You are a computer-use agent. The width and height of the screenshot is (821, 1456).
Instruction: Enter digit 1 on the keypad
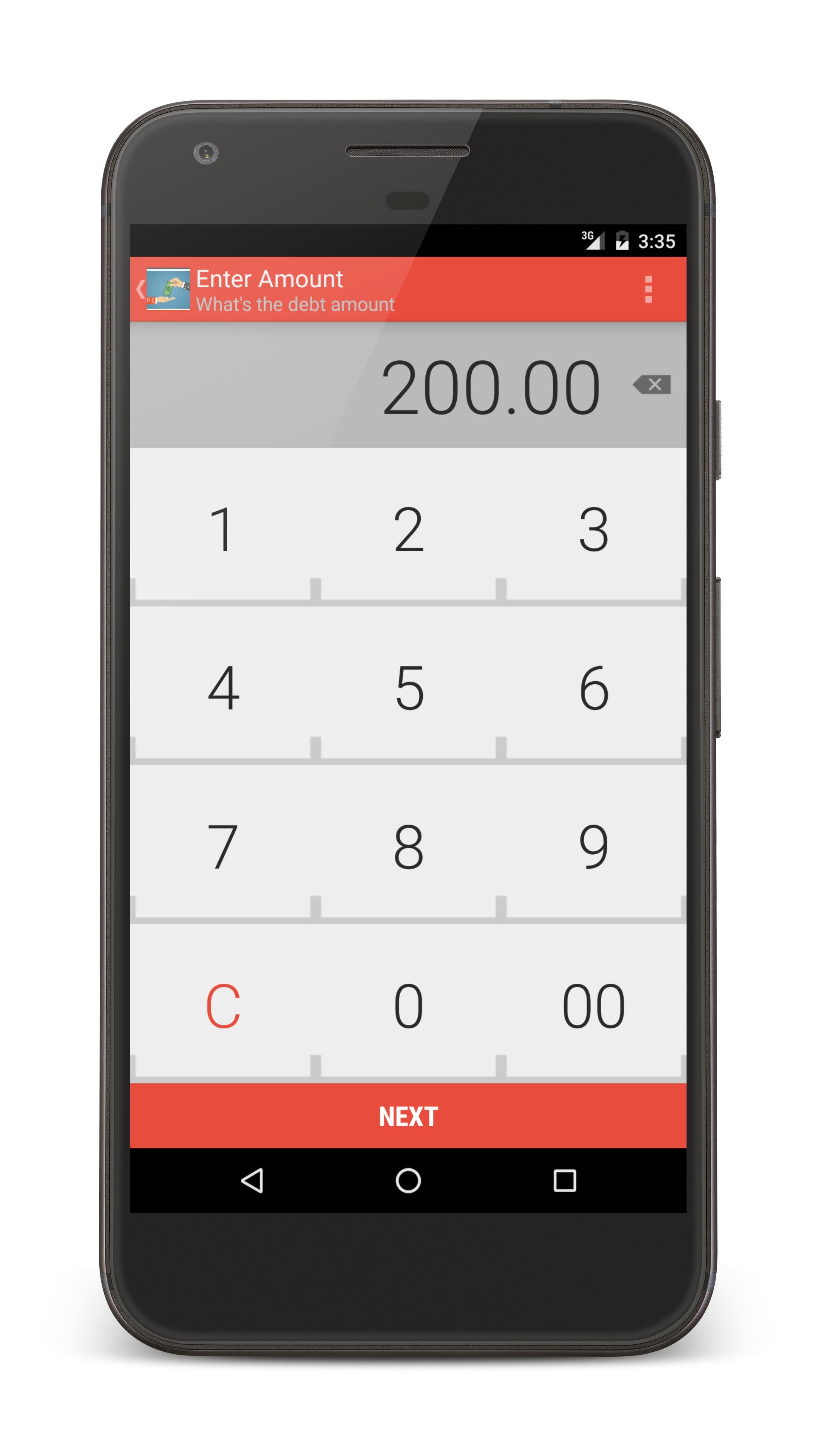tap(222, 529)
